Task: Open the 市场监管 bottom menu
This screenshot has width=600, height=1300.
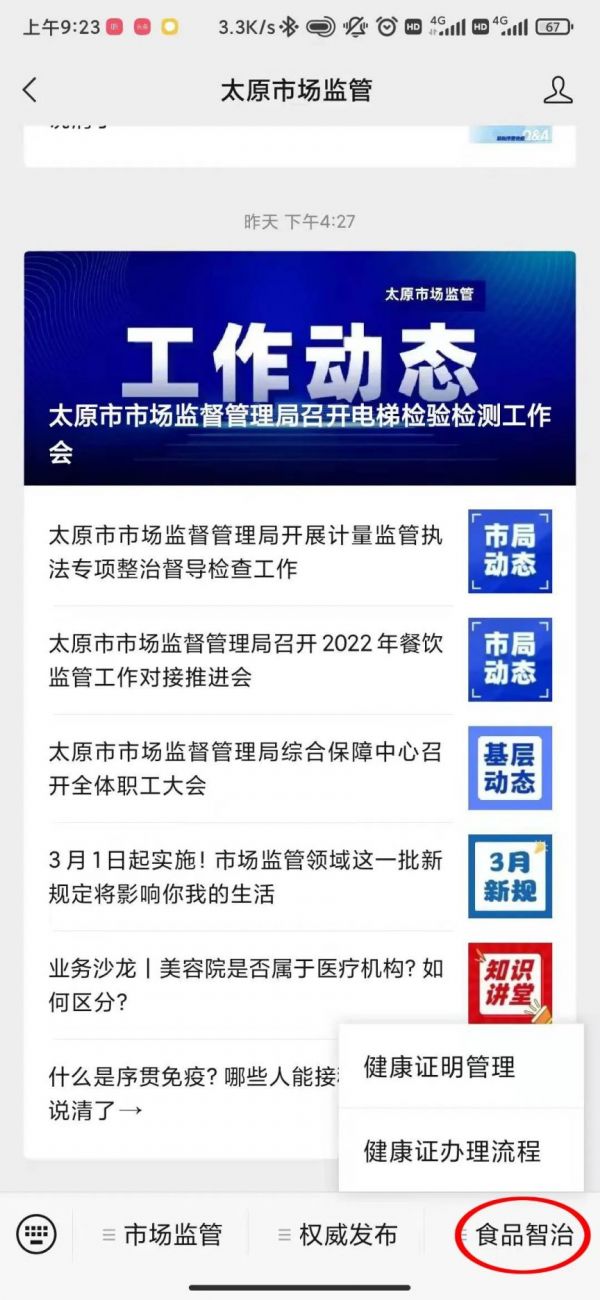Action: (x=161, y=1235)
